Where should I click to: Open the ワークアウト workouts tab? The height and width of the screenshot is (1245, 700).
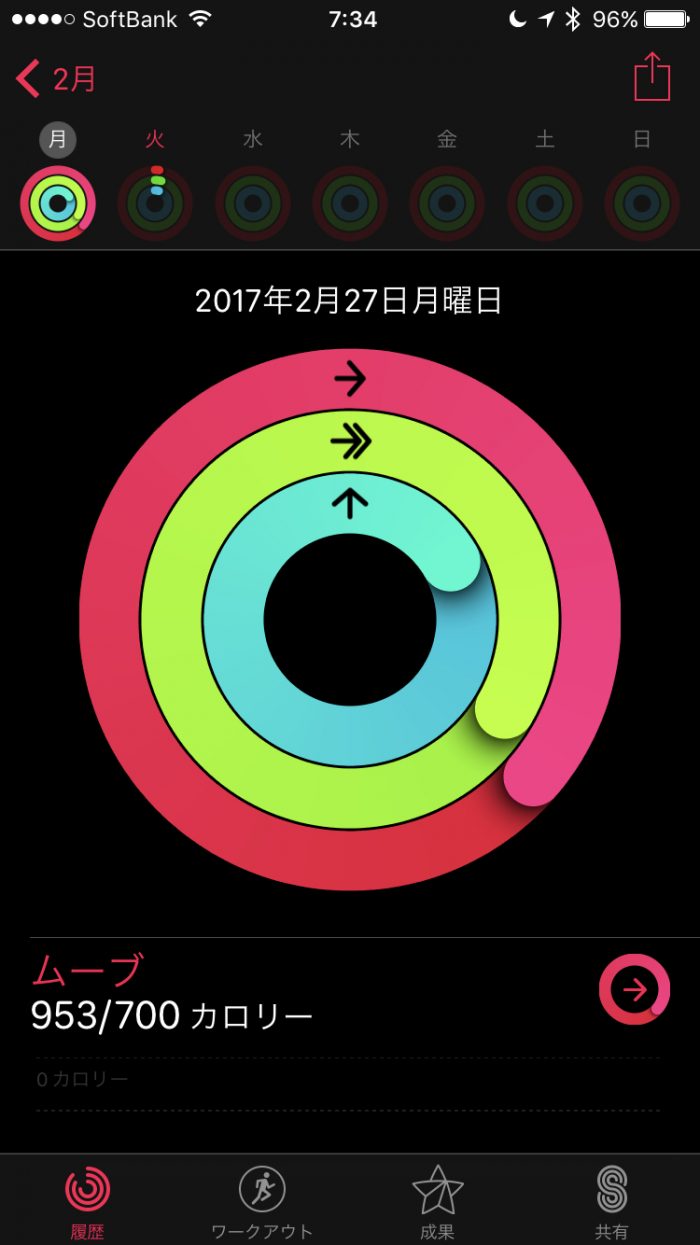[262, 1199]
